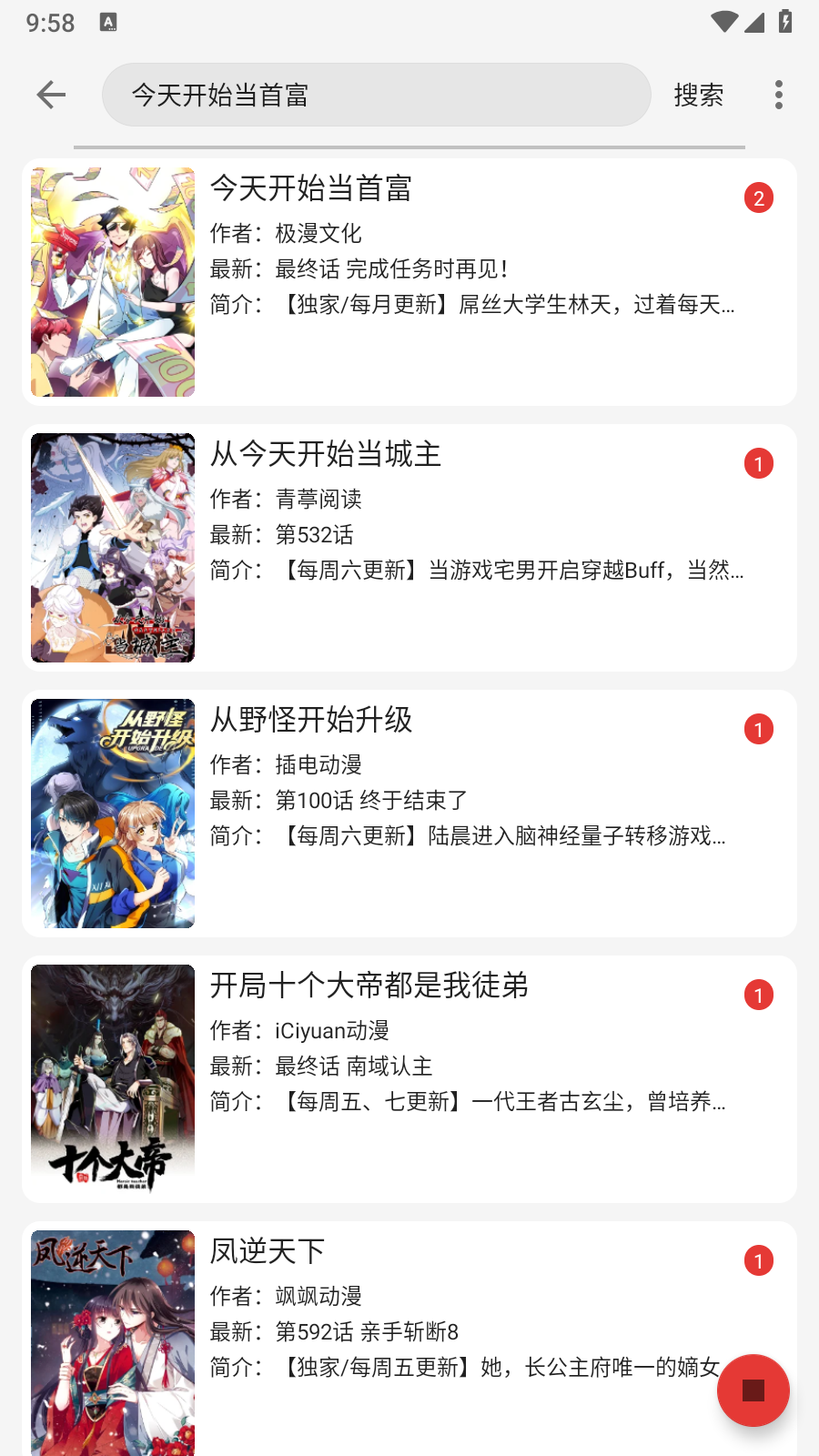Tap the badge on 开局十个大帝都是我徒弟
The width and height of the screenshot is (819, 1456).
(759, 995)
